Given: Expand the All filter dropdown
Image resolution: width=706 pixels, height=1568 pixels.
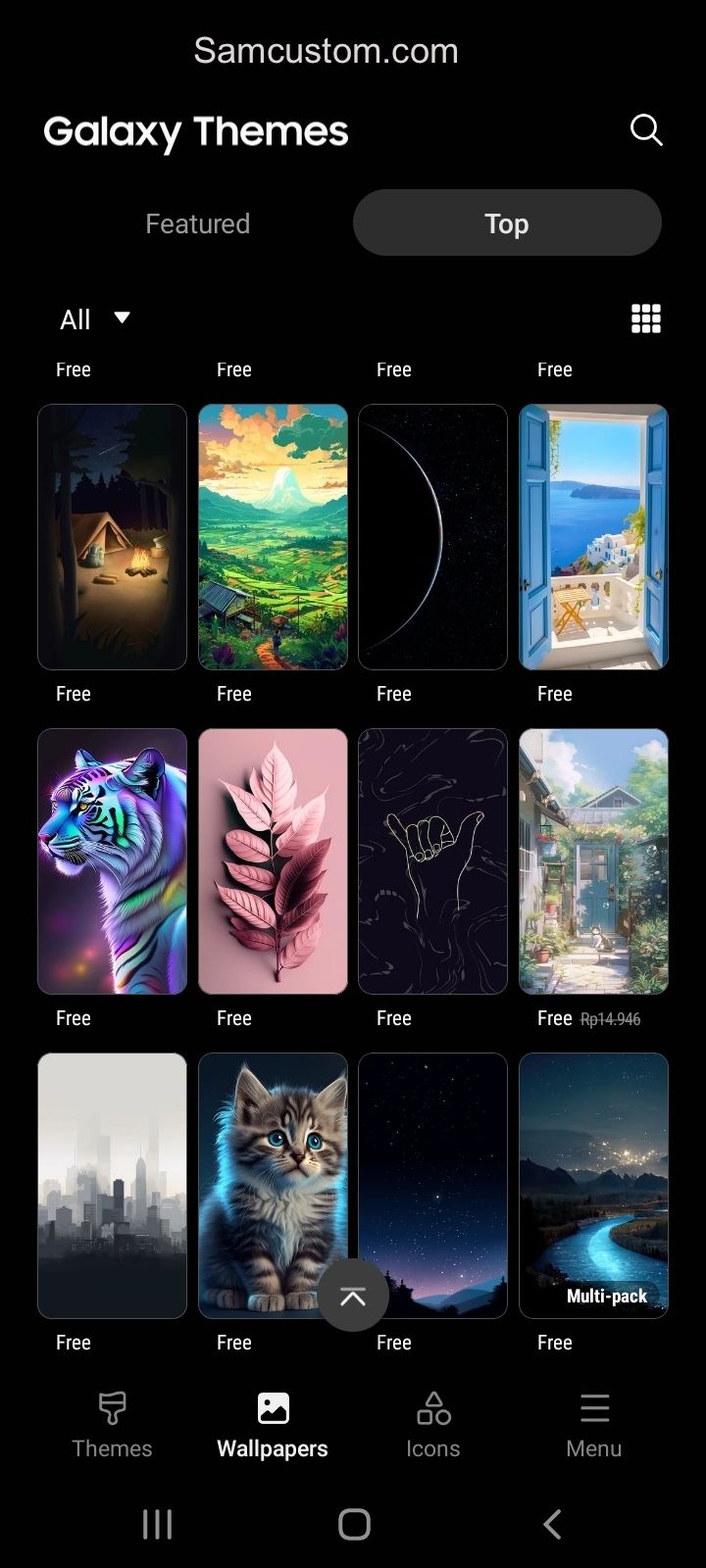Looking at the screenshot, I should pyautogui.click(x=95, y=319).
